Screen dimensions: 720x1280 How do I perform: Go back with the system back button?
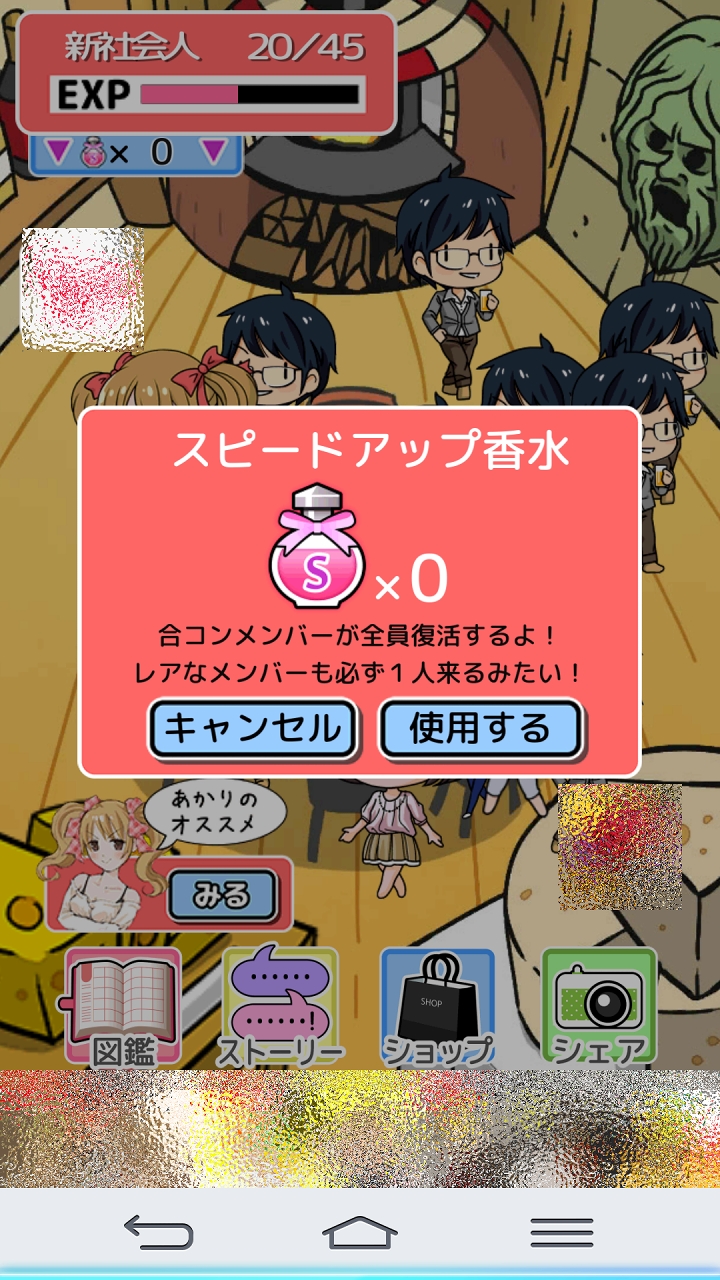(x=159, y=1232)
